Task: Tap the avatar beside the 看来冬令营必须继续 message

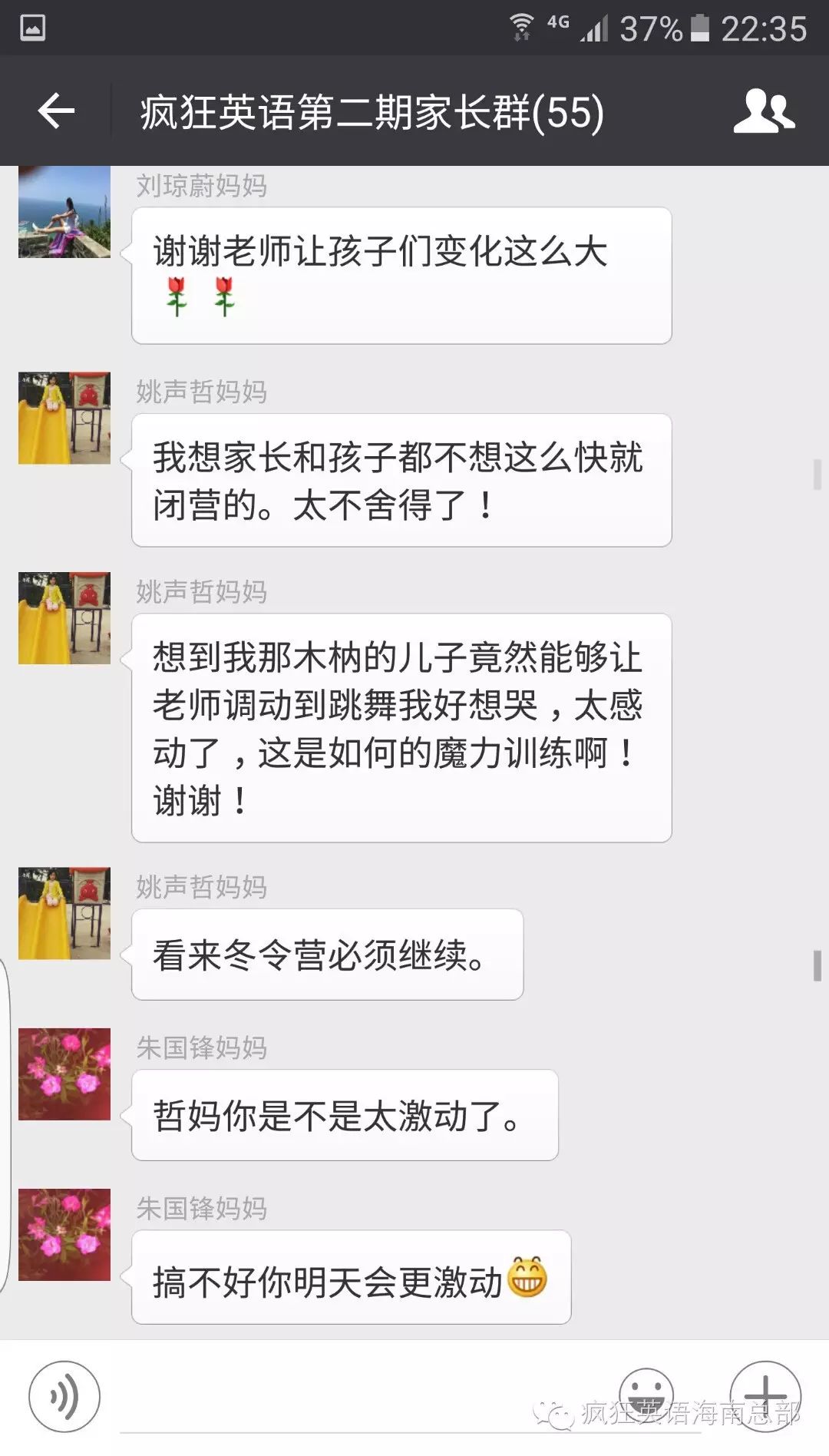Action: 64,914
